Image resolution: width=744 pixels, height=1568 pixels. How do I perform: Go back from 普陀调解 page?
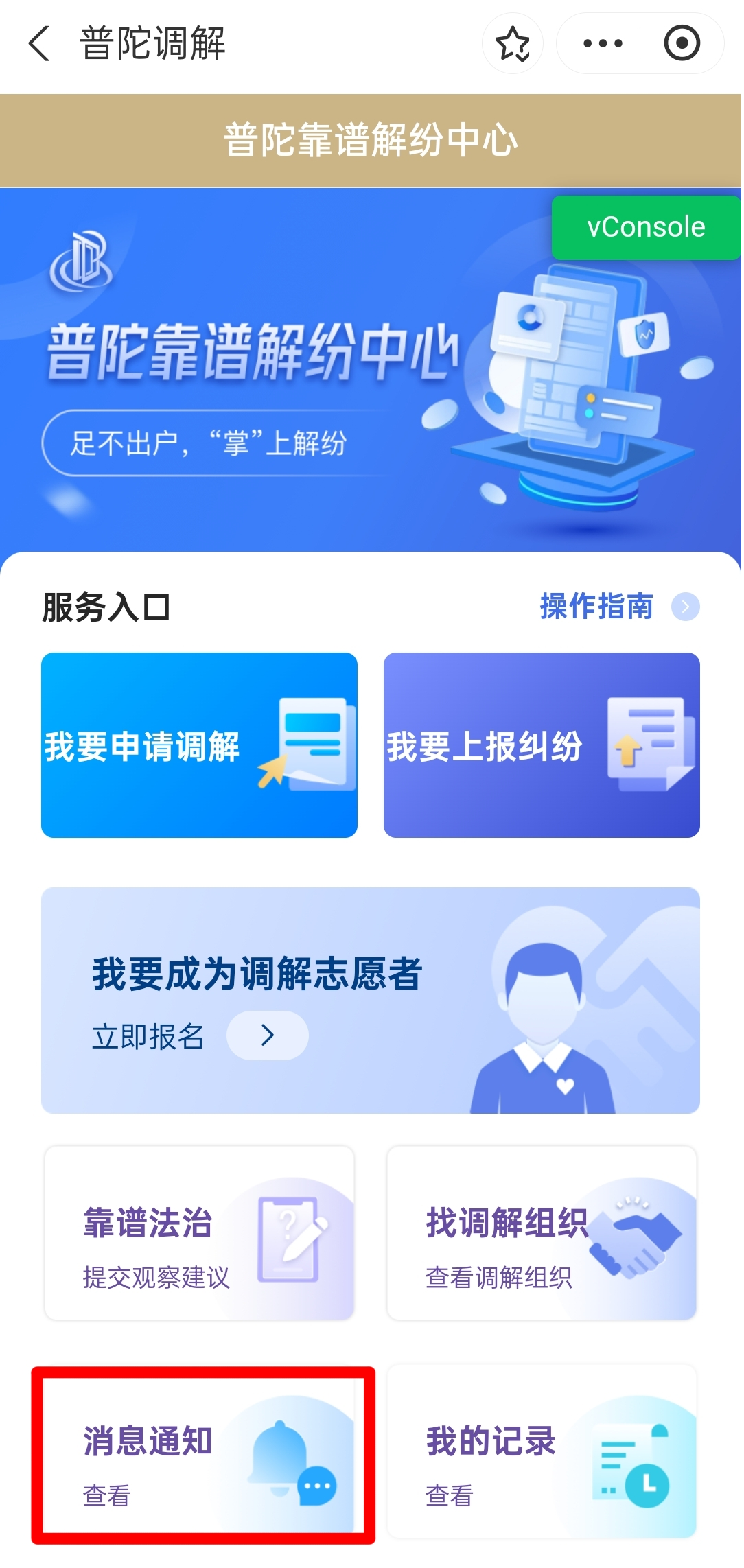click(x=39, y=43)
